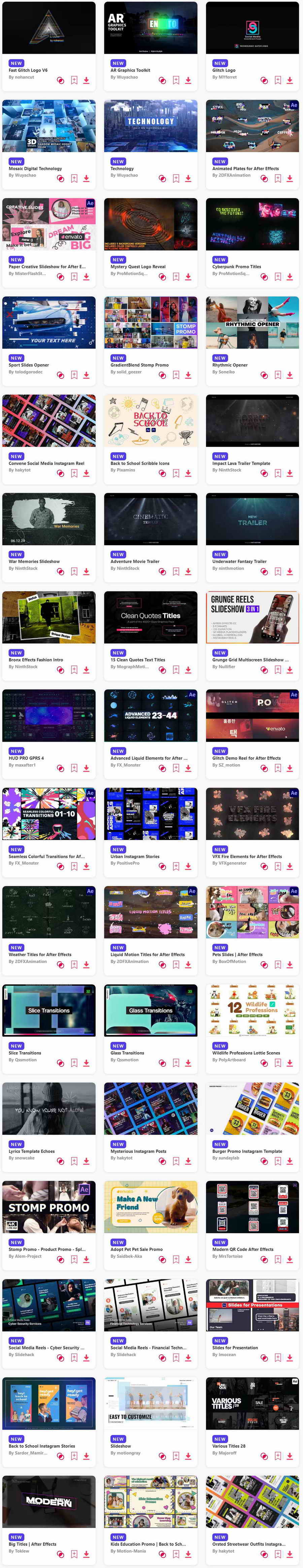The height and width of the screenshot is (1568, 303).
Task: Open the Mosaic Digital Technology thumbnail
Action: point(49,126)
